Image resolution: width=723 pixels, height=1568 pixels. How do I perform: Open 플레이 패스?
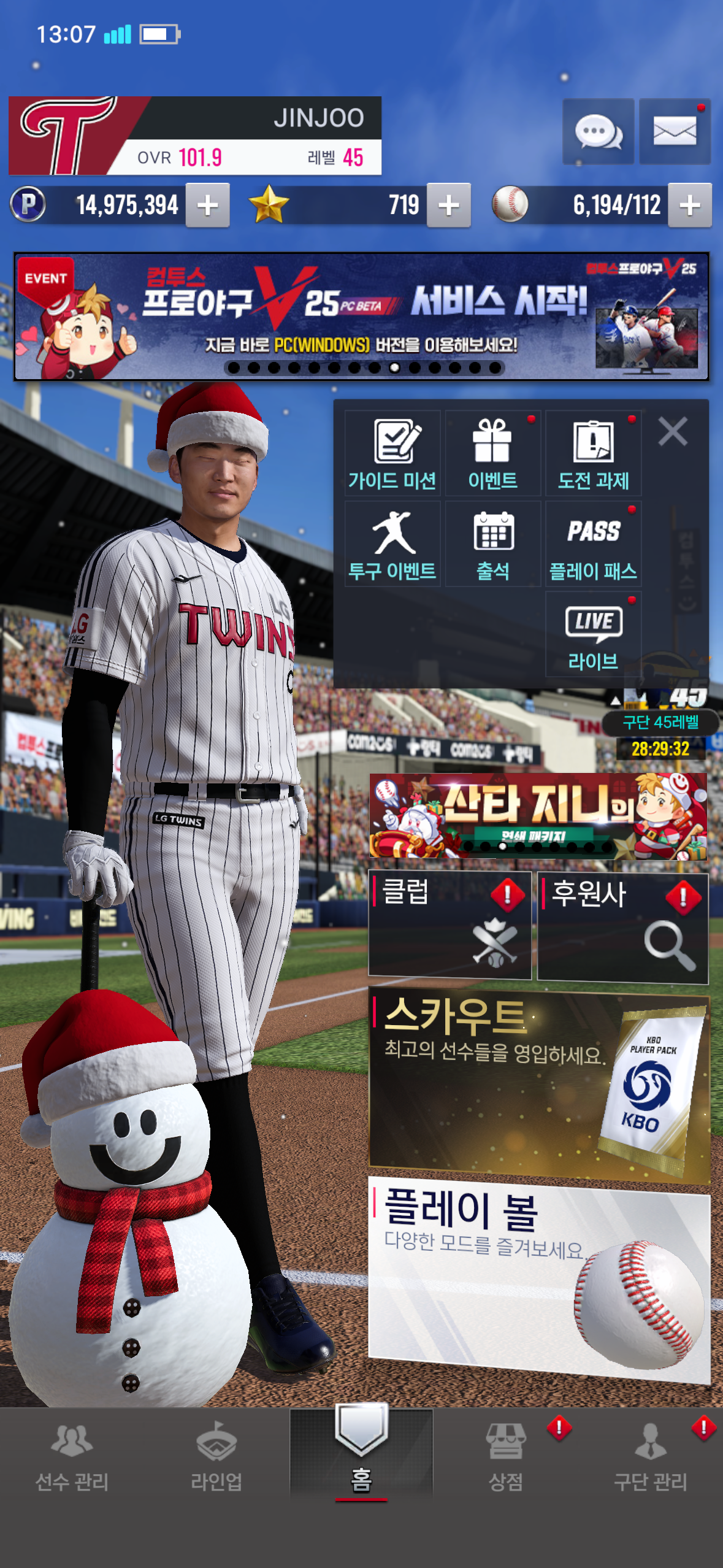(593, 544)
